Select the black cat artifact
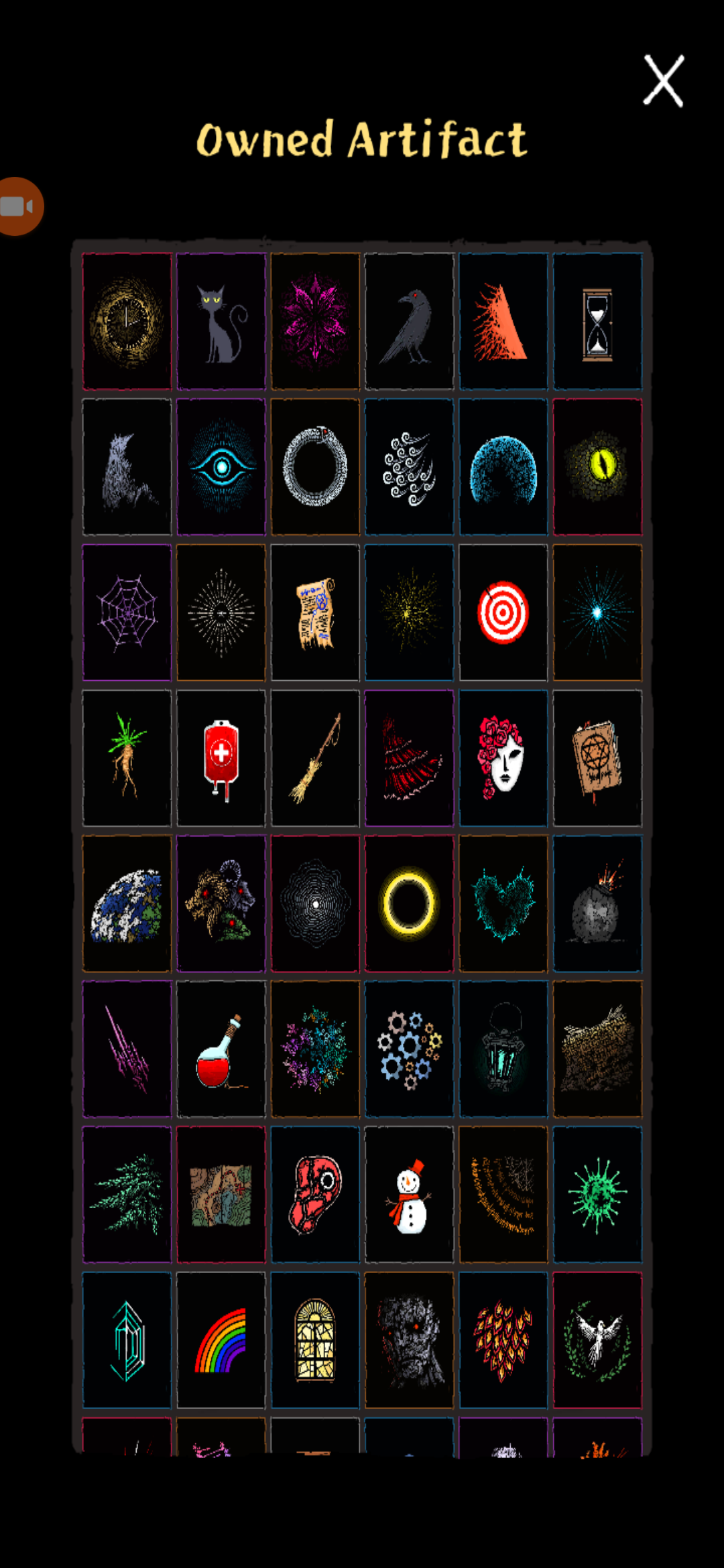The image size is (724, 1568). (x=221, y=322)
